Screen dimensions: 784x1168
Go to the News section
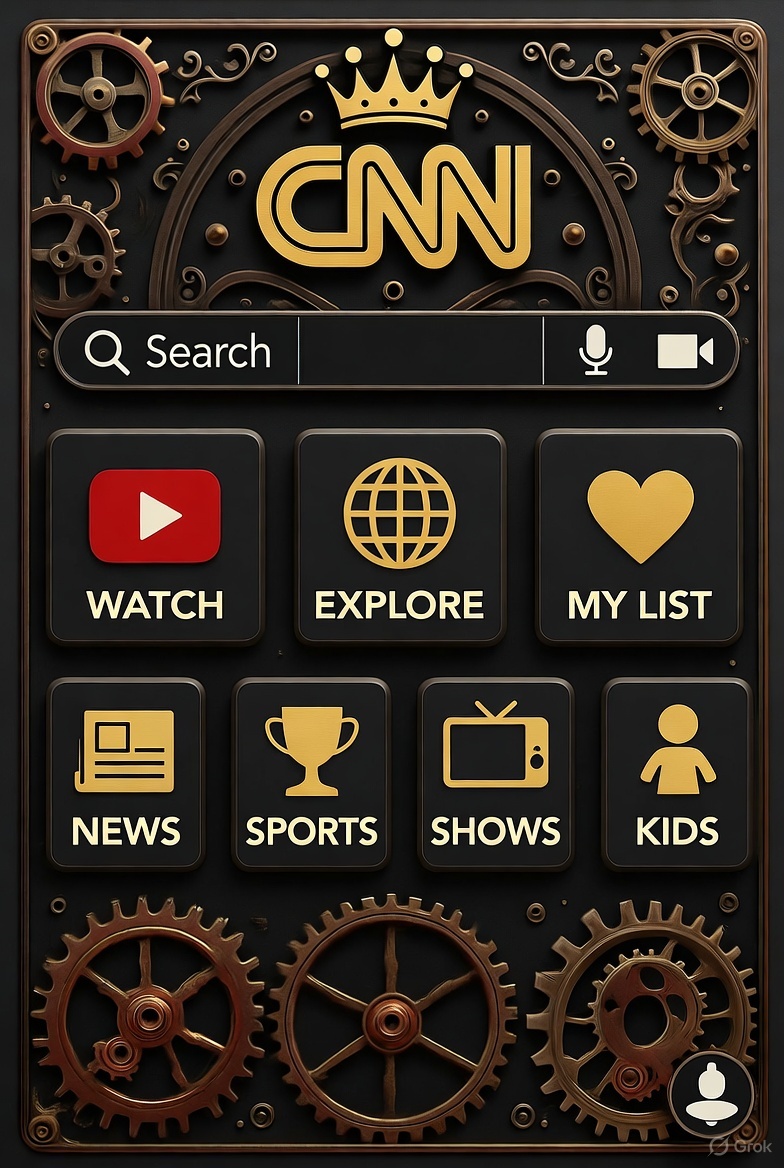[126, 773]
